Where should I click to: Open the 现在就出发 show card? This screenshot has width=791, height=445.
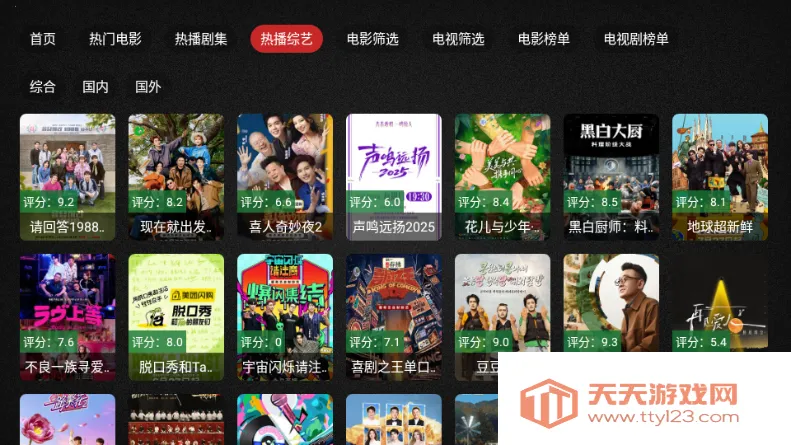tap(176, 176)
